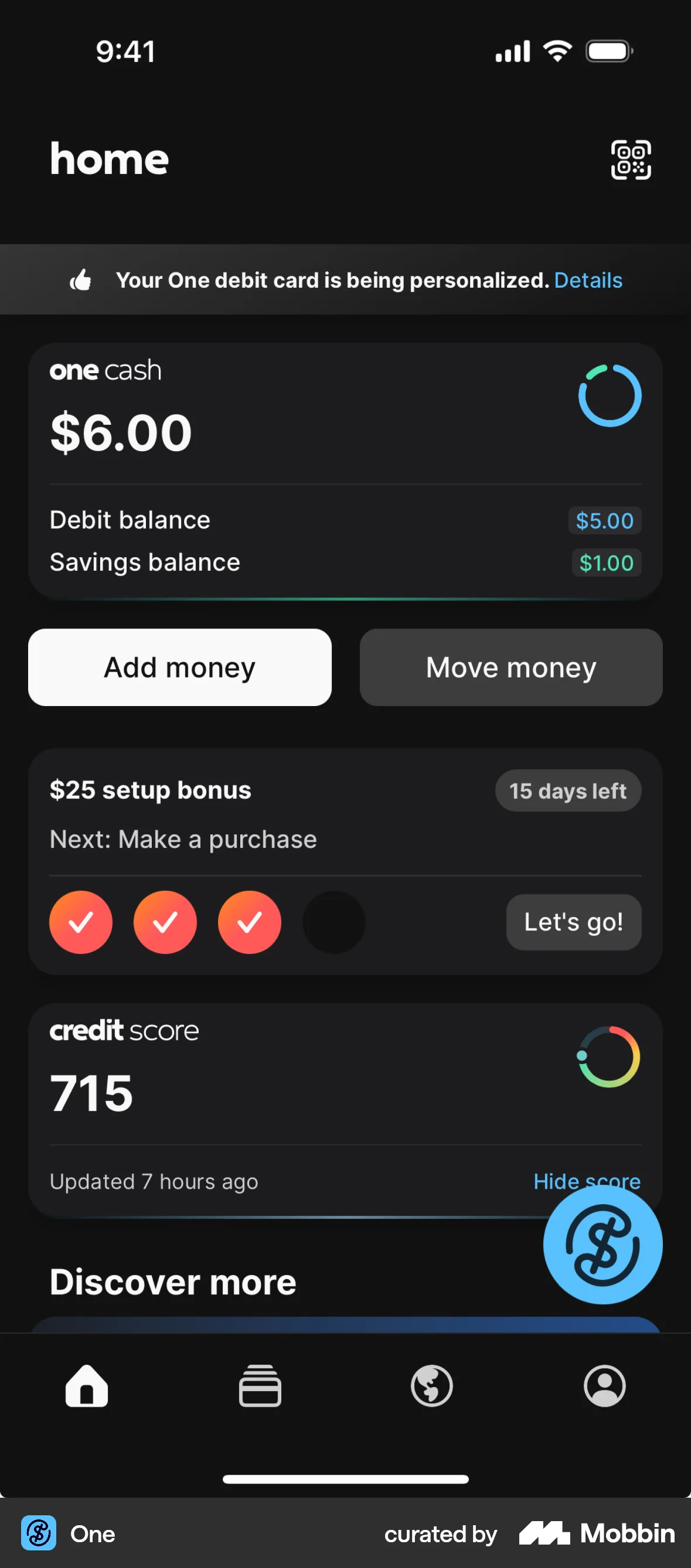Tap the first completed checkmark step

coord(81,922)
